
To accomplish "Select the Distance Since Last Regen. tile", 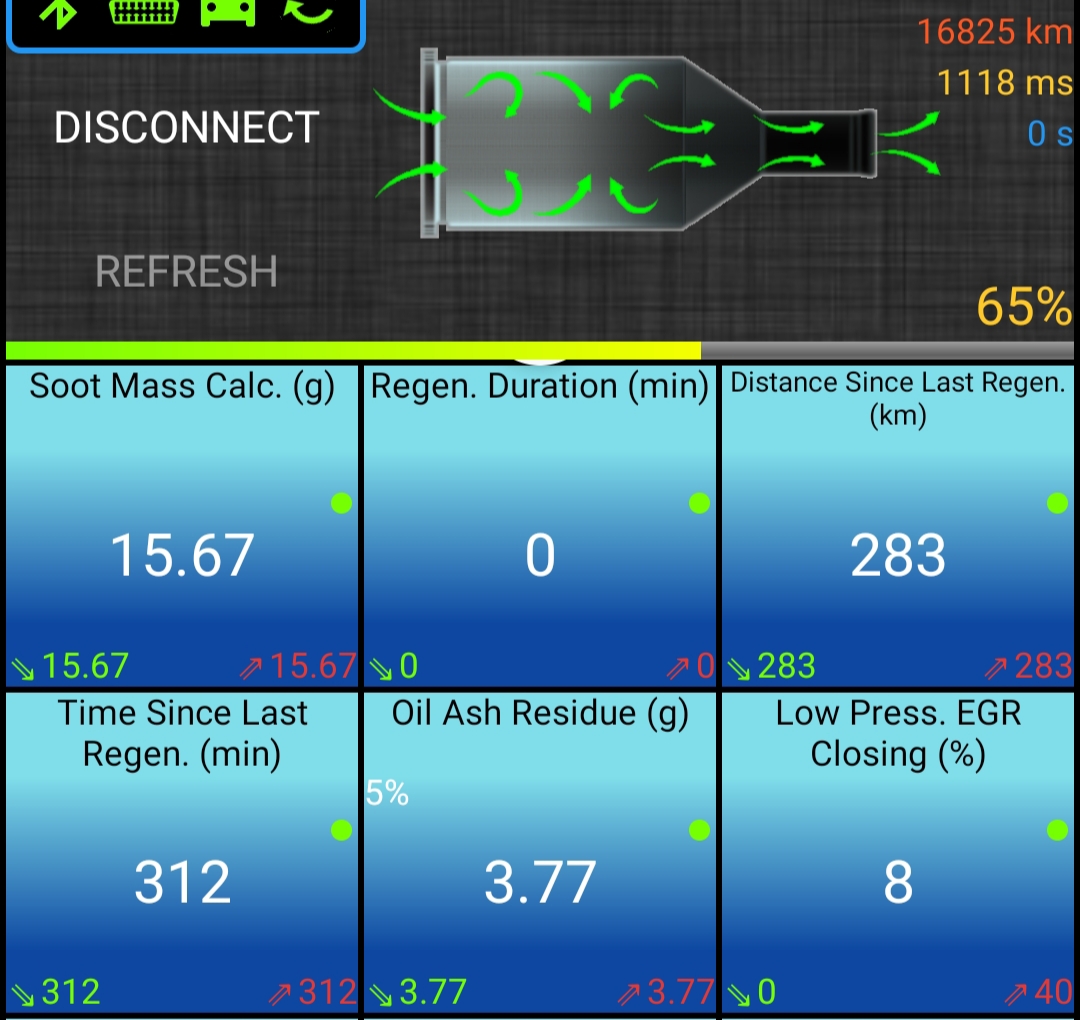I will coord(898,526).
